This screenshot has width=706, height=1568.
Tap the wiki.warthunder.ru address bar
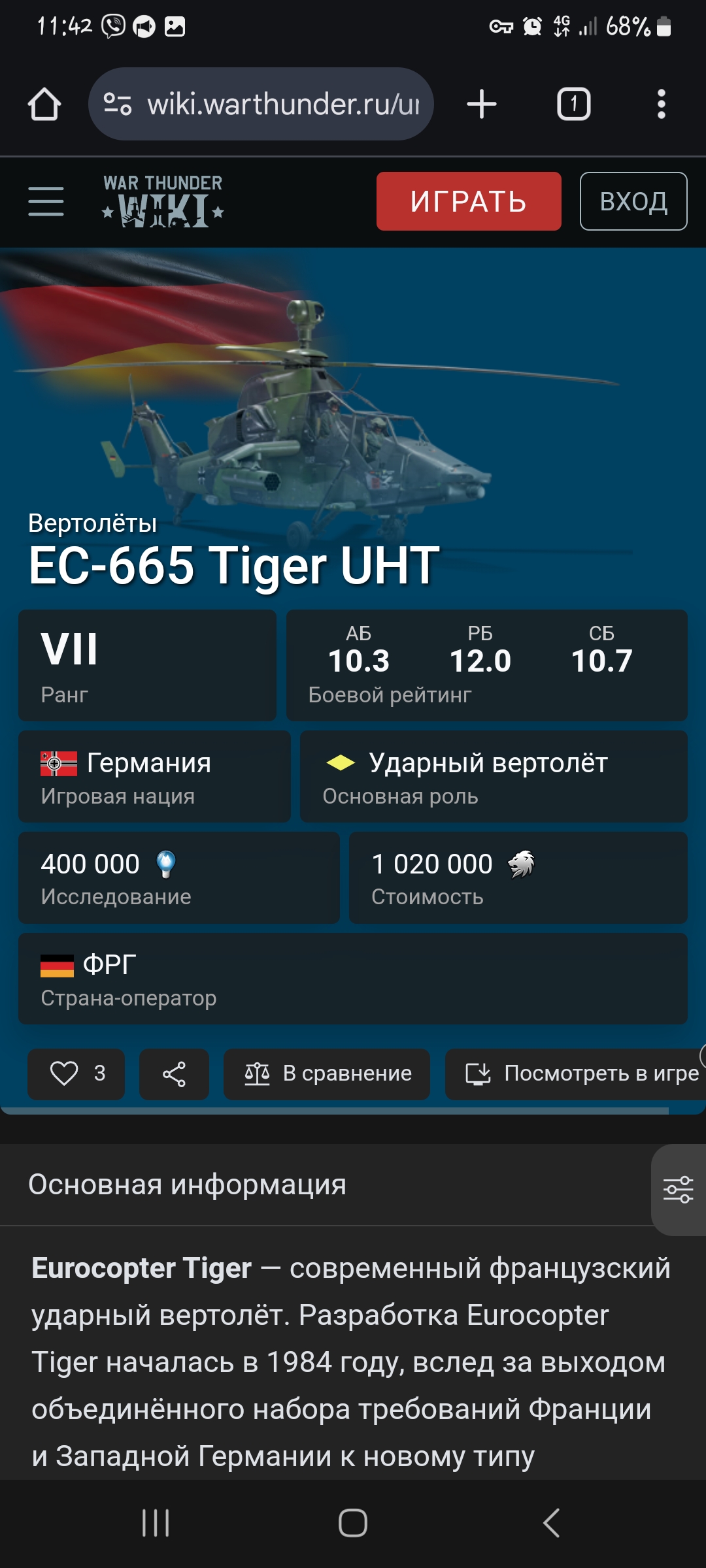pos(261,104)
